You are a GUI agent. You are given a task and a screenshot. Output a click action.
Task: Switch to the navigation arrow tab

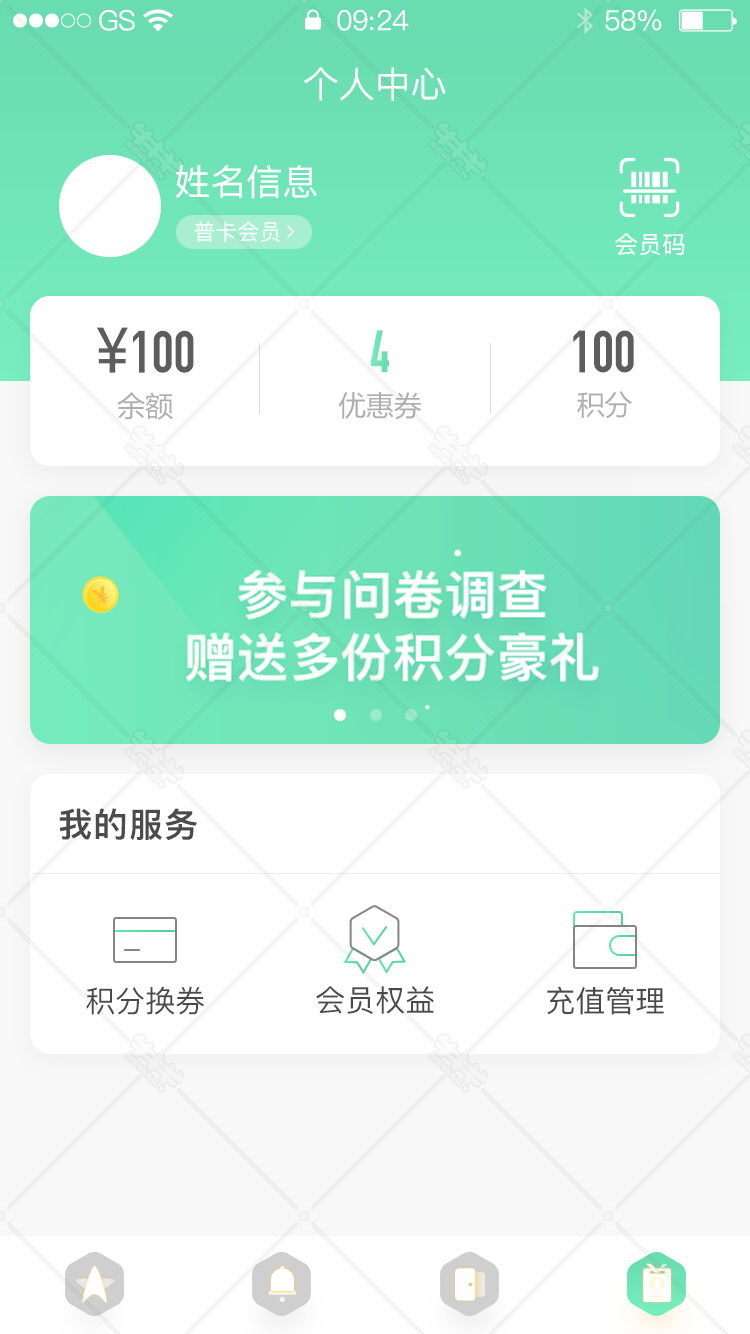94,1284
